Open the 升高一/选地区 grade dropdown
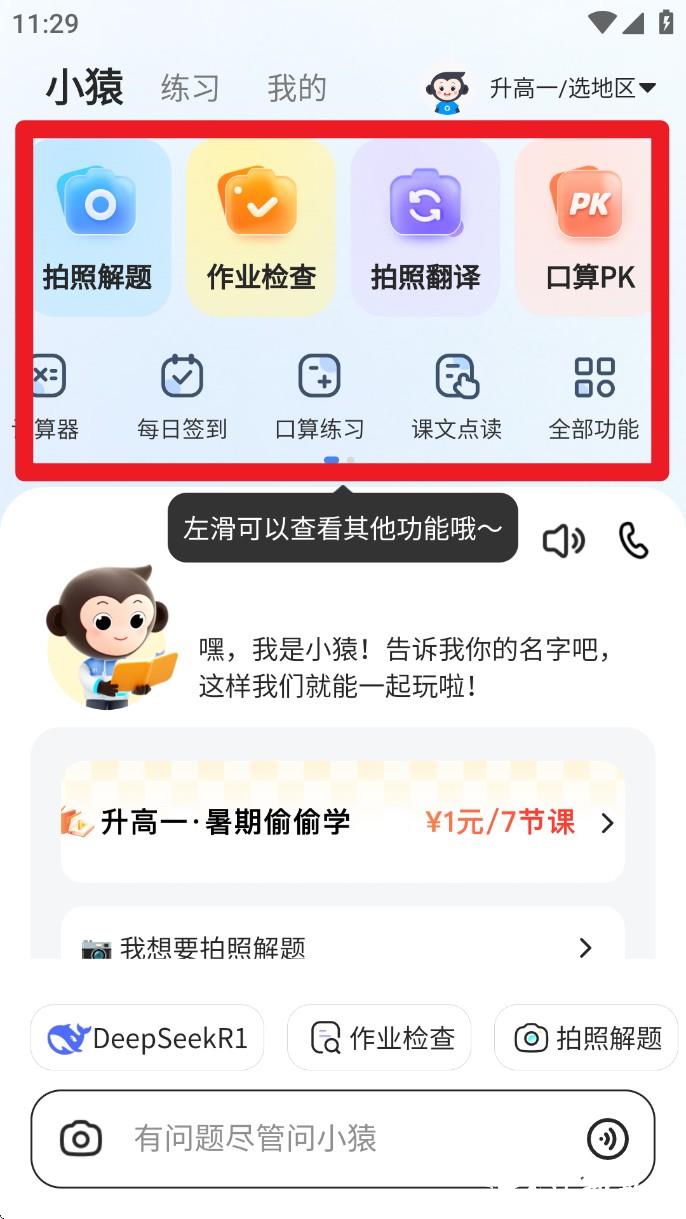Image resolution: width=686 pixels, height=1219 pixels. (572, 89)
